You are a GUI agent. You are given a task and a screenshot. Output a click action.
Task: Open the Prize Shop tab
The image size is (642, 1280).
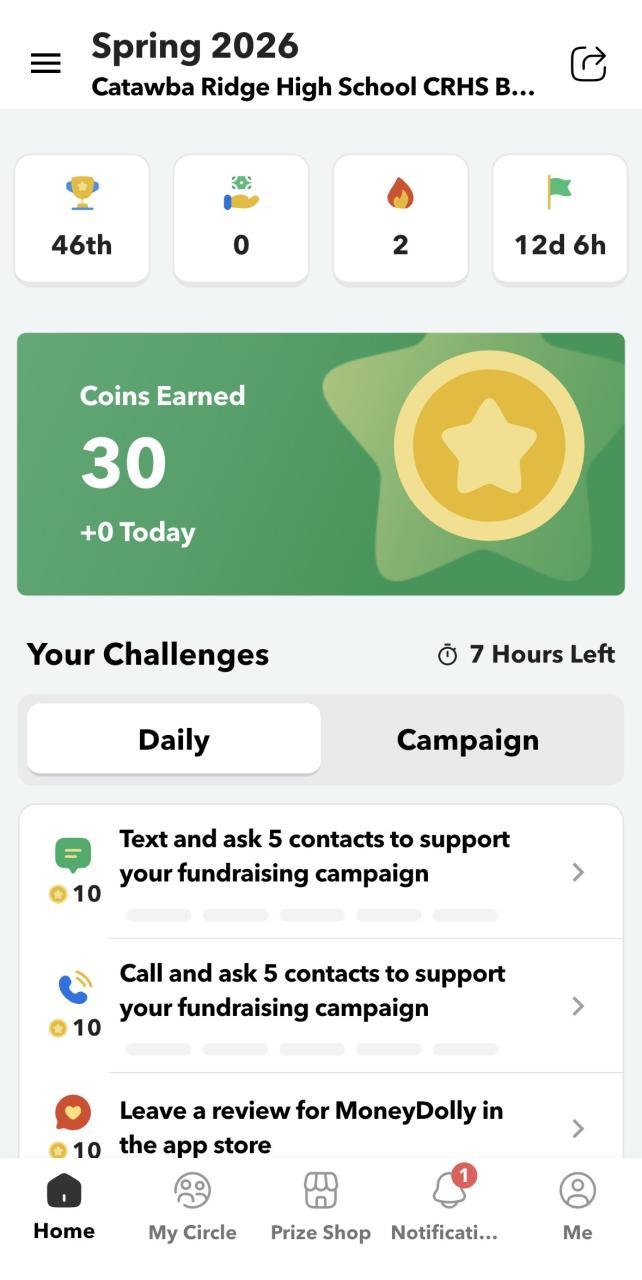coord(321,1208)
